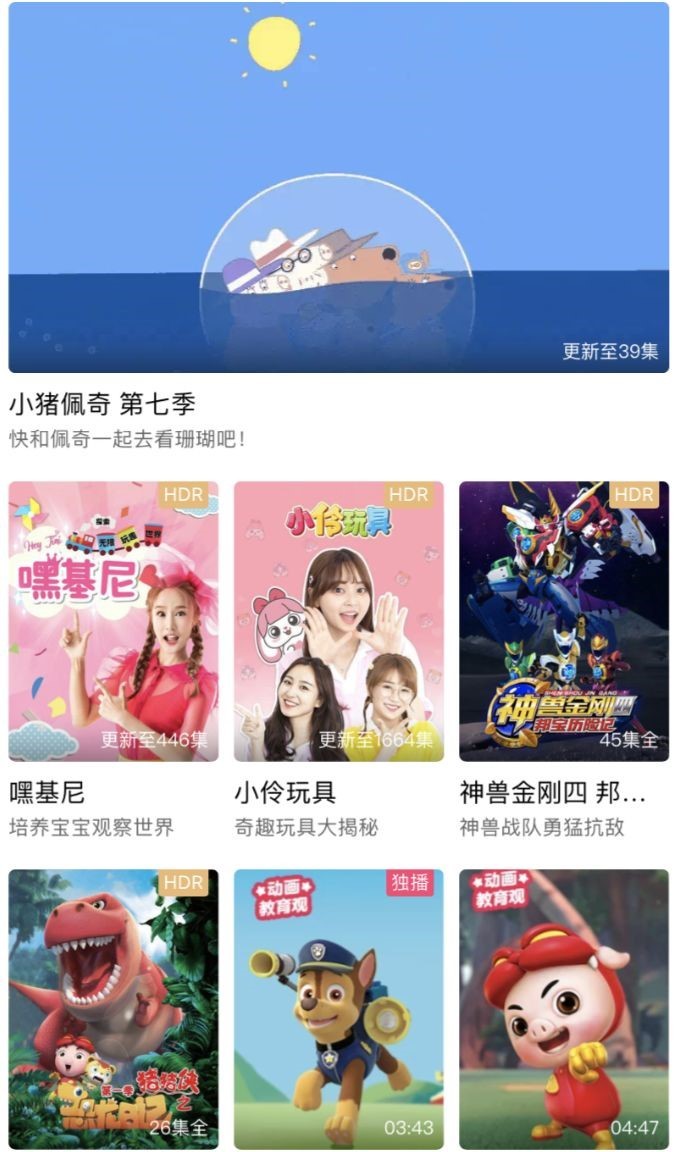
Task: Play the 04:47 red pig video
Action: tap(564, 1008)
